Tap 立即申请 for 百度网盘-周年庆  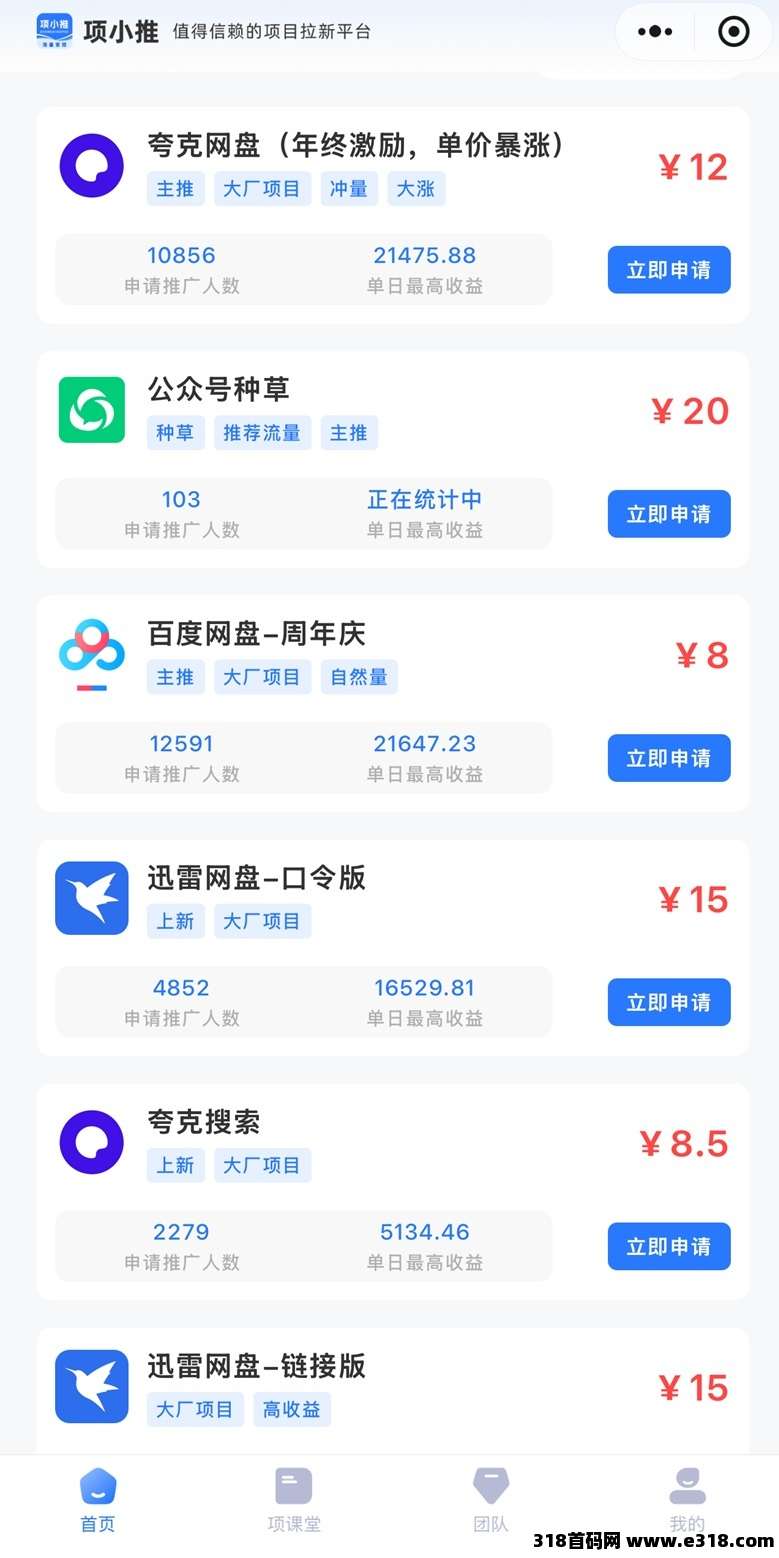tap(668, 758)
